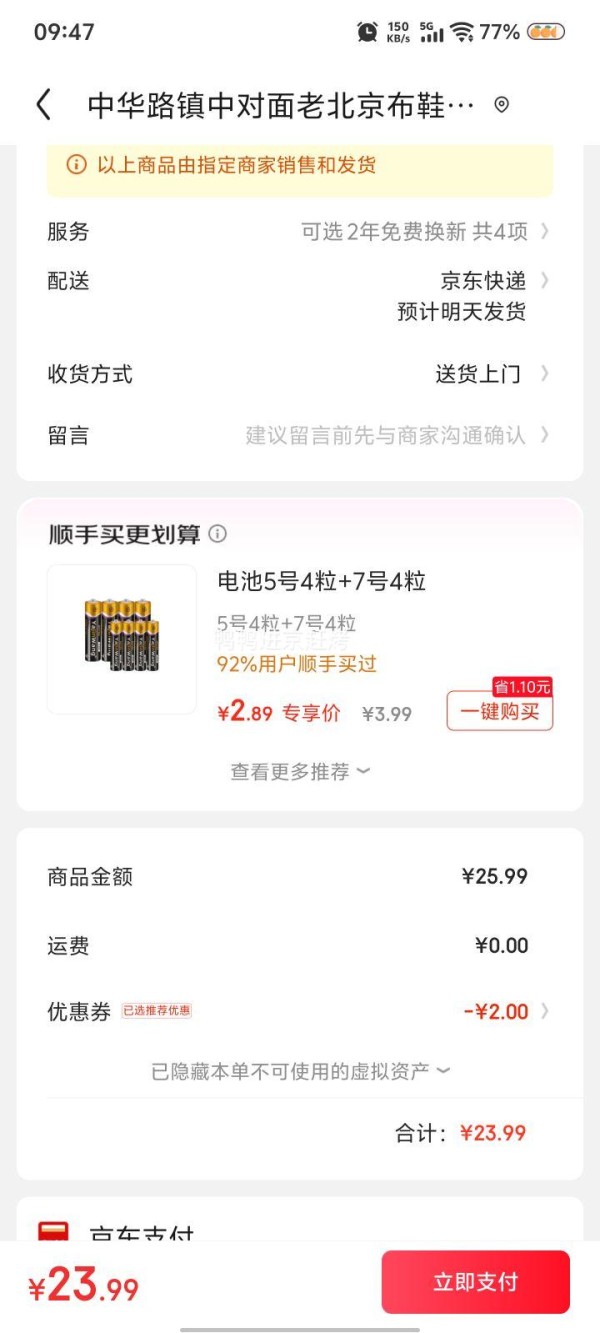Tap the delivery address title
Screen dimensions: 600x1333
pyautogui.click(x=281, y=105)
